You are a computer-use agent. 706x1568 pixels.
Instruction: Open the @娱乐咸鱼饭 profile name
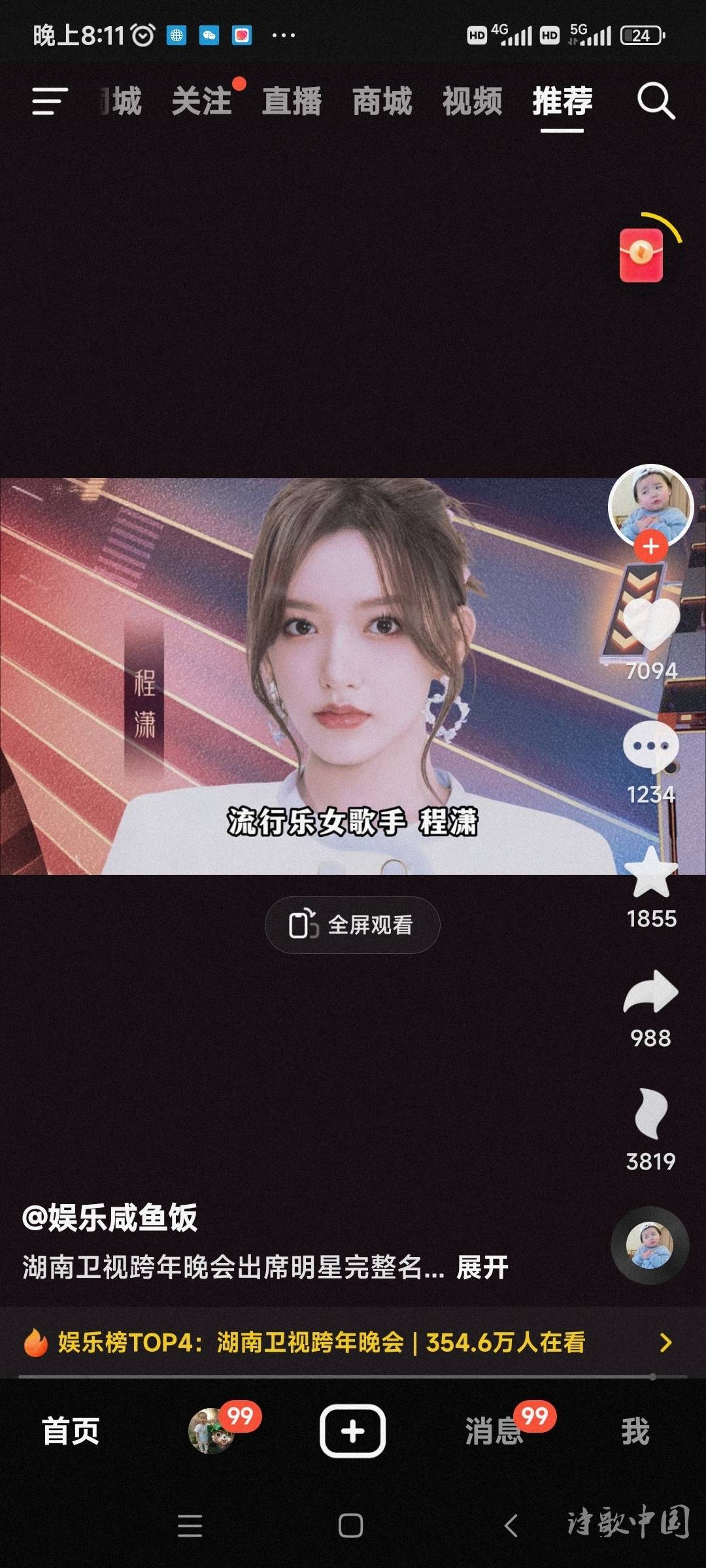click(110, 1218)
